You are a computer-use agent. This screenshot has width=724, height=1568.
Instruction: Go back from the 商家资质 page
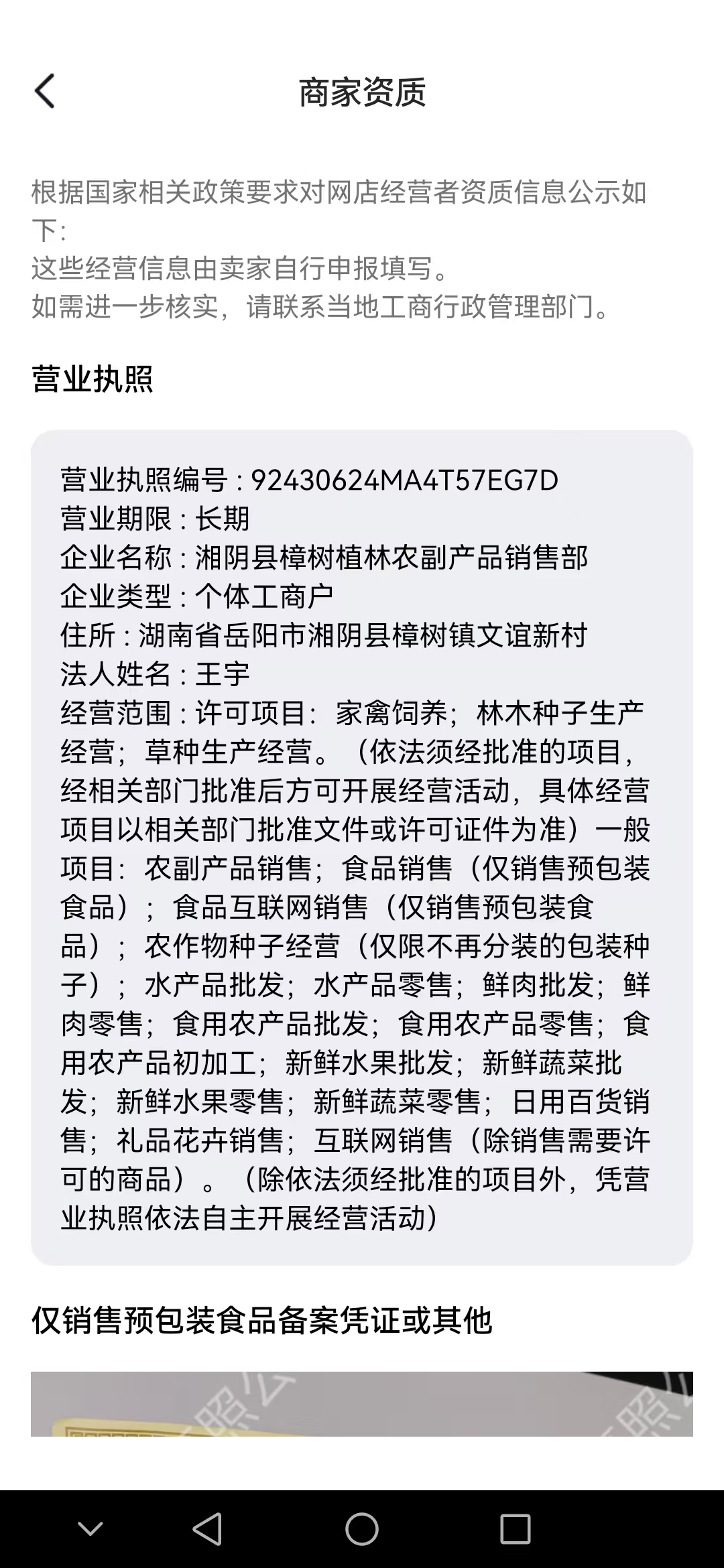click(x=45, y=91)
